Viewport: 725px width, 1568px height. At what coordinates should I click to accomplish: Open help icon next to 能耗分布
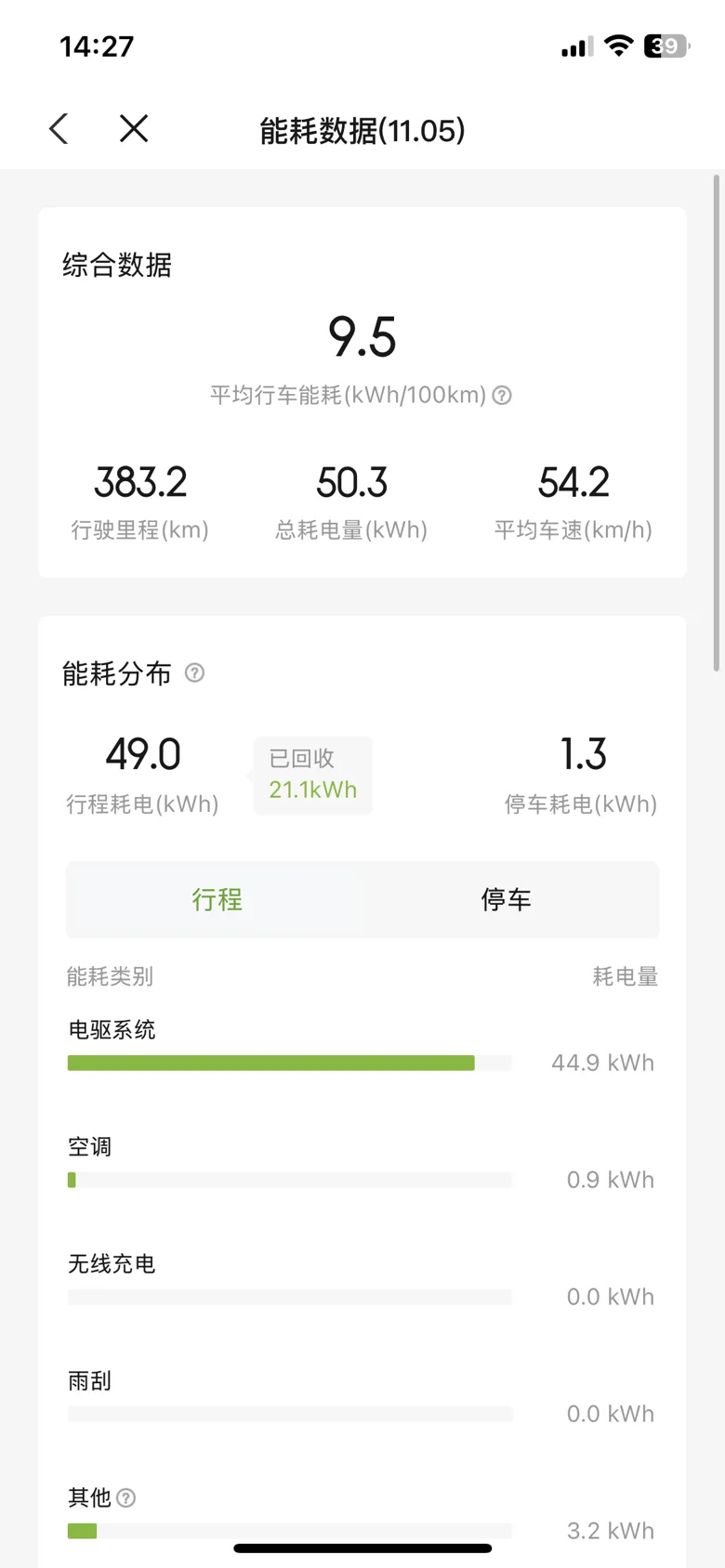pyautogui.click(x=194, y=673)
